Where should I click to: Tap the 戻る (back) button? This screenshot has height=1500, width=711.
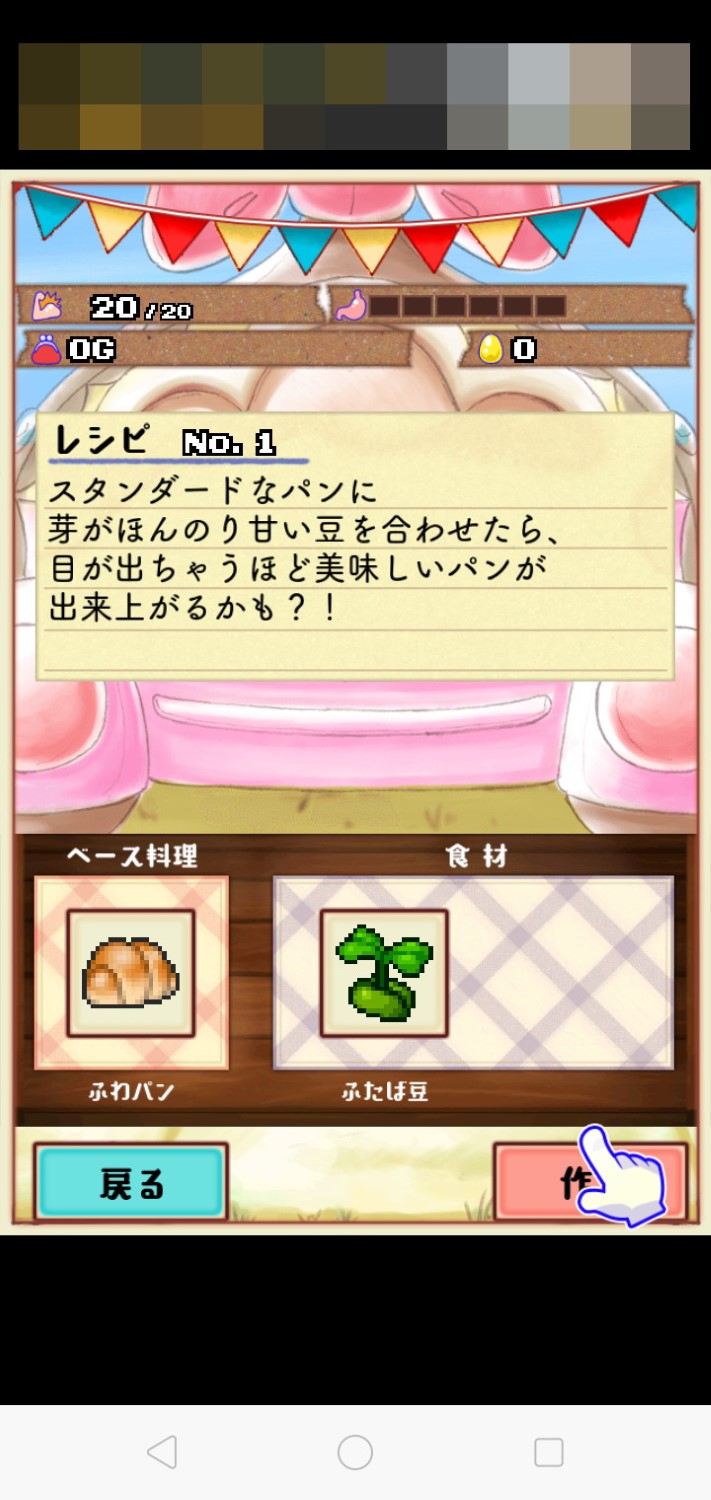click(131, 1182)
